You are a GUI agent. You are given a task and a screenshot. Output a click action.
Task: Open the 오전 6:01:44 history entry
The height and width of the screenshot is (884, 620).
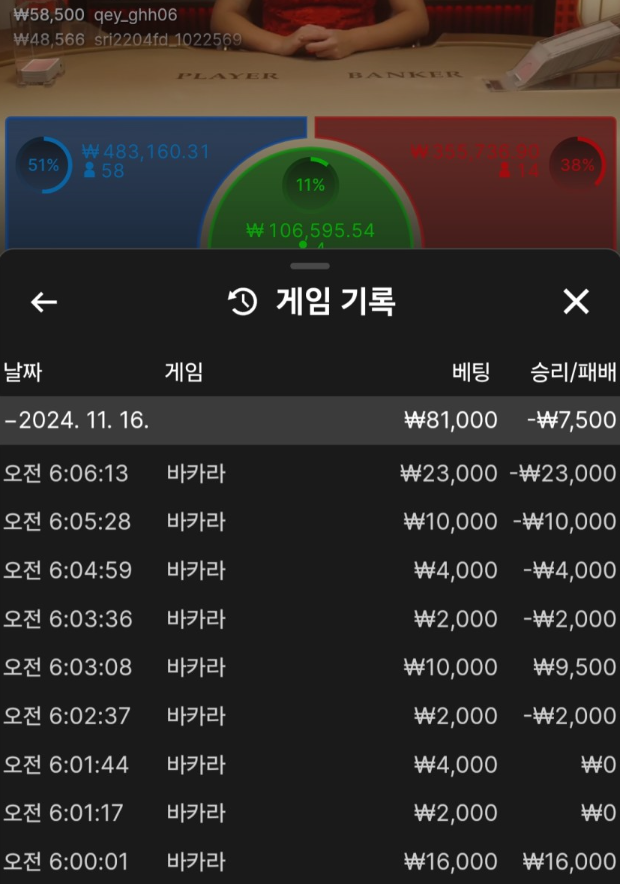pos(310,765)
